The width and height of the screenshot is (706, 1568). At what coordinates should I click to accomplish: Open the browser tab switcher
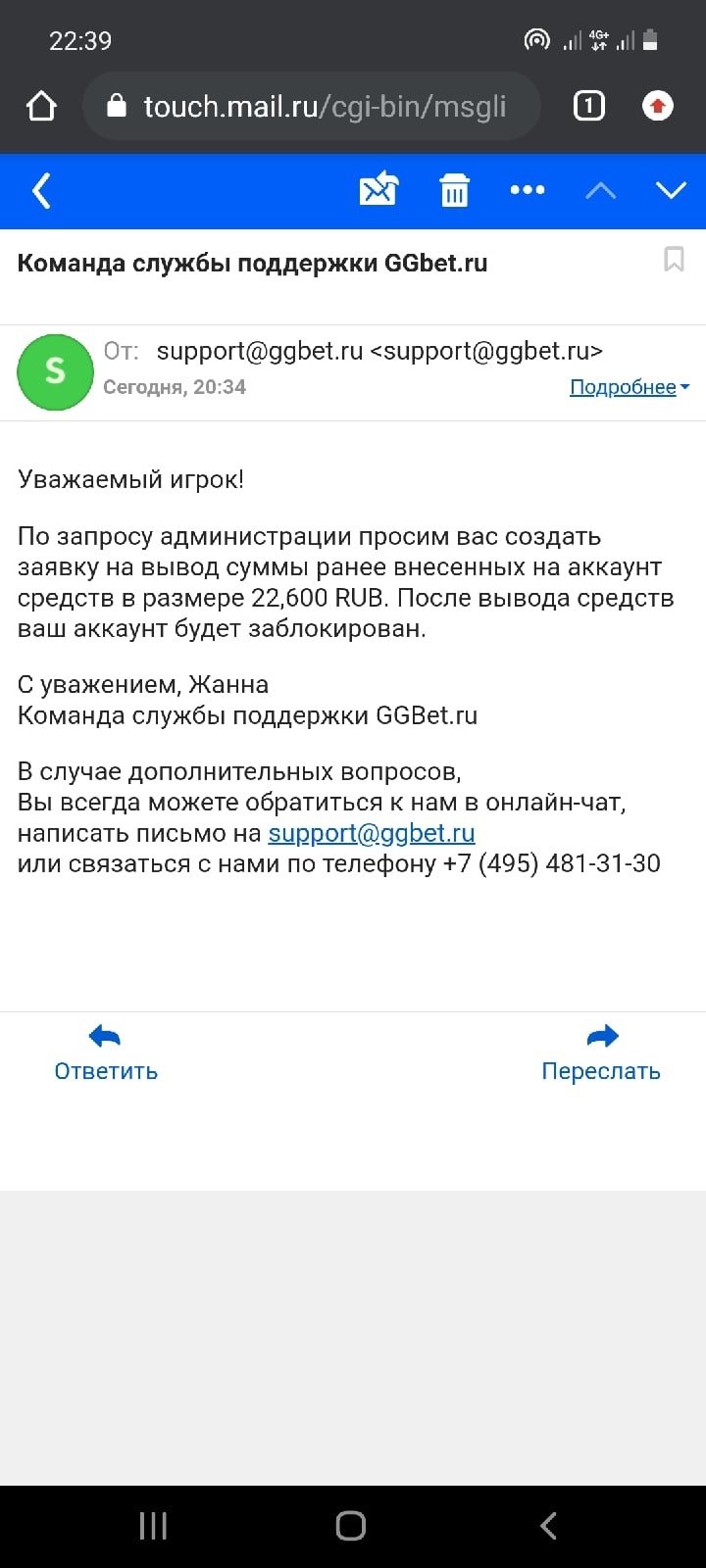pos(588,106)
